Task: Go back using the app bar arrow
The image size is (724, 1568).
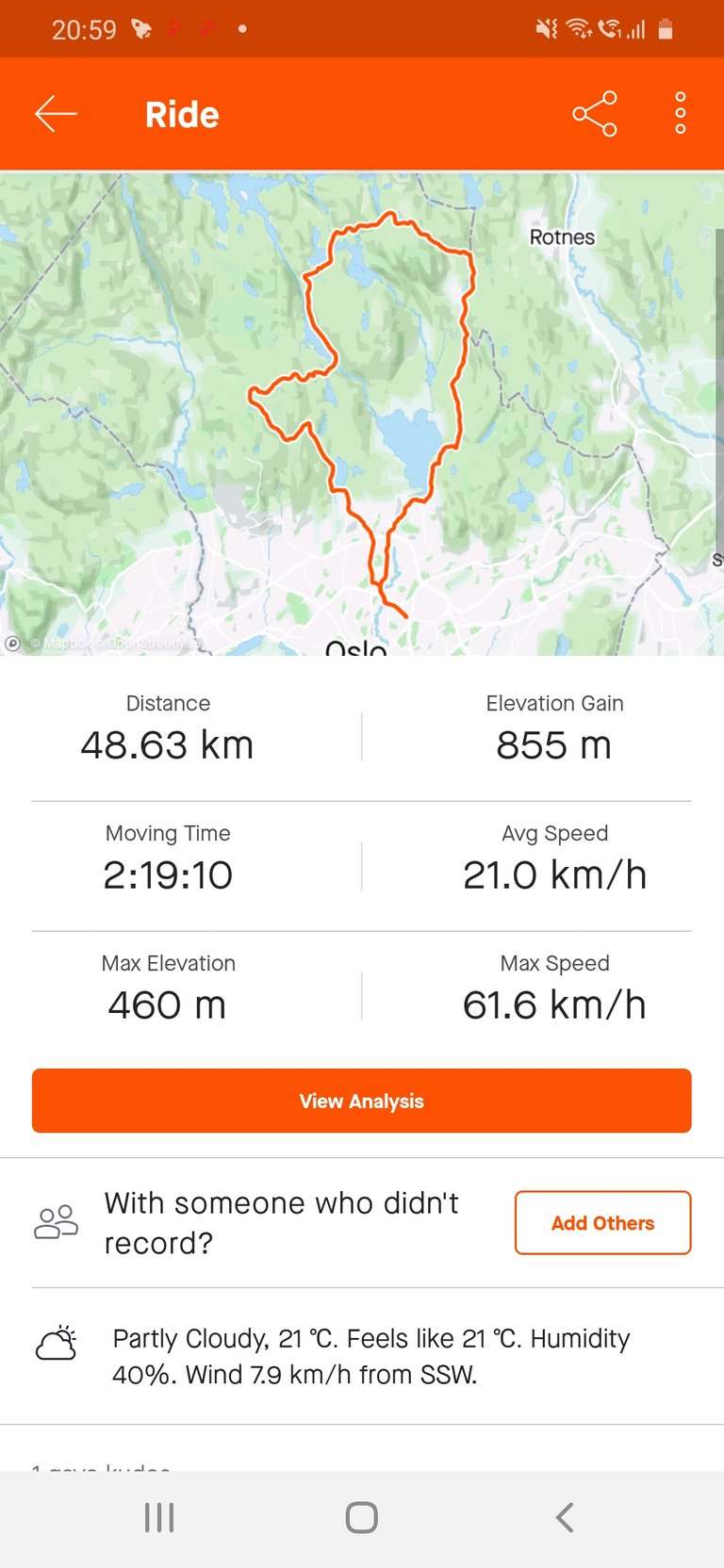Action: tap(56, 114)
